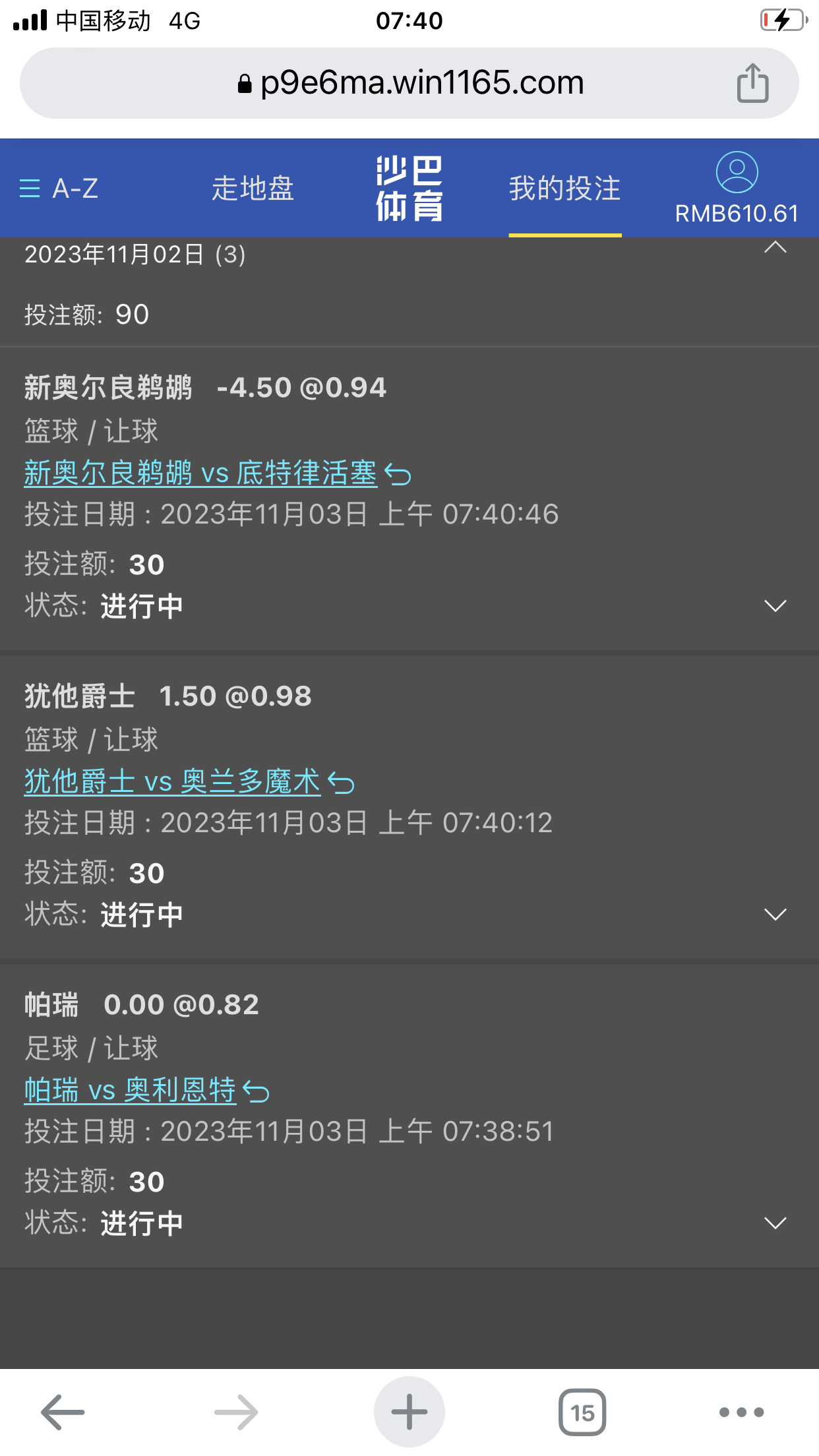This screenshot has width=819, height=1456.
Task: Open the browser's more options menu
Action: [741, 1412]
